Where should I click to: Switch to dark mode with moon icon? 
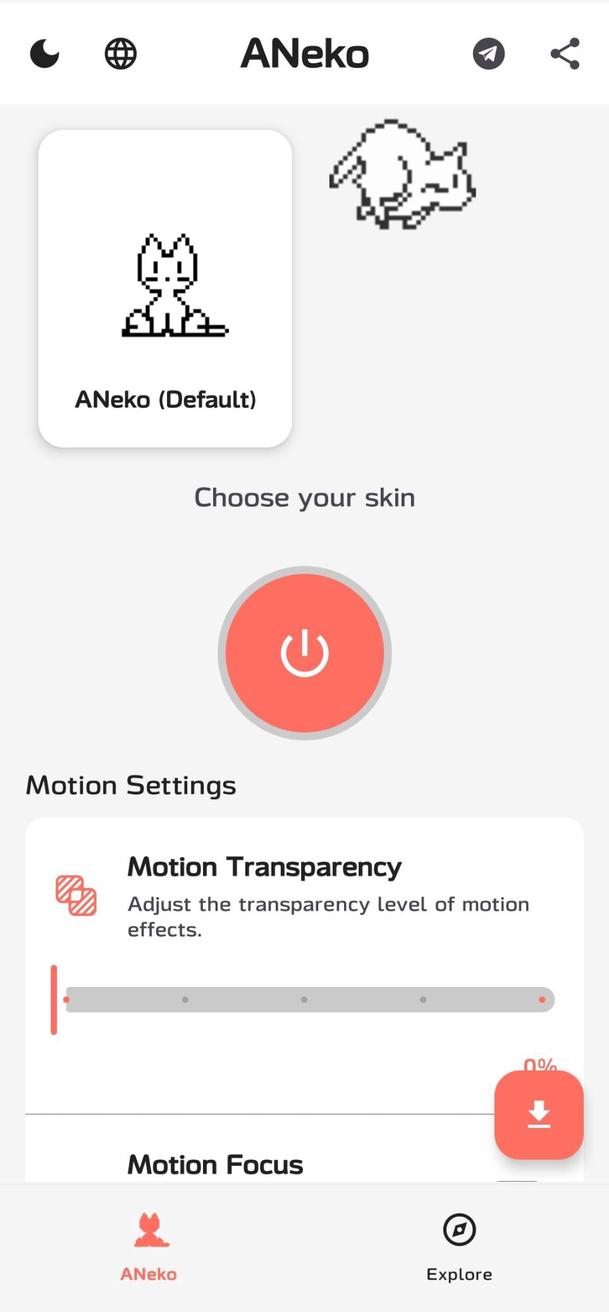(x=44, y=53)
